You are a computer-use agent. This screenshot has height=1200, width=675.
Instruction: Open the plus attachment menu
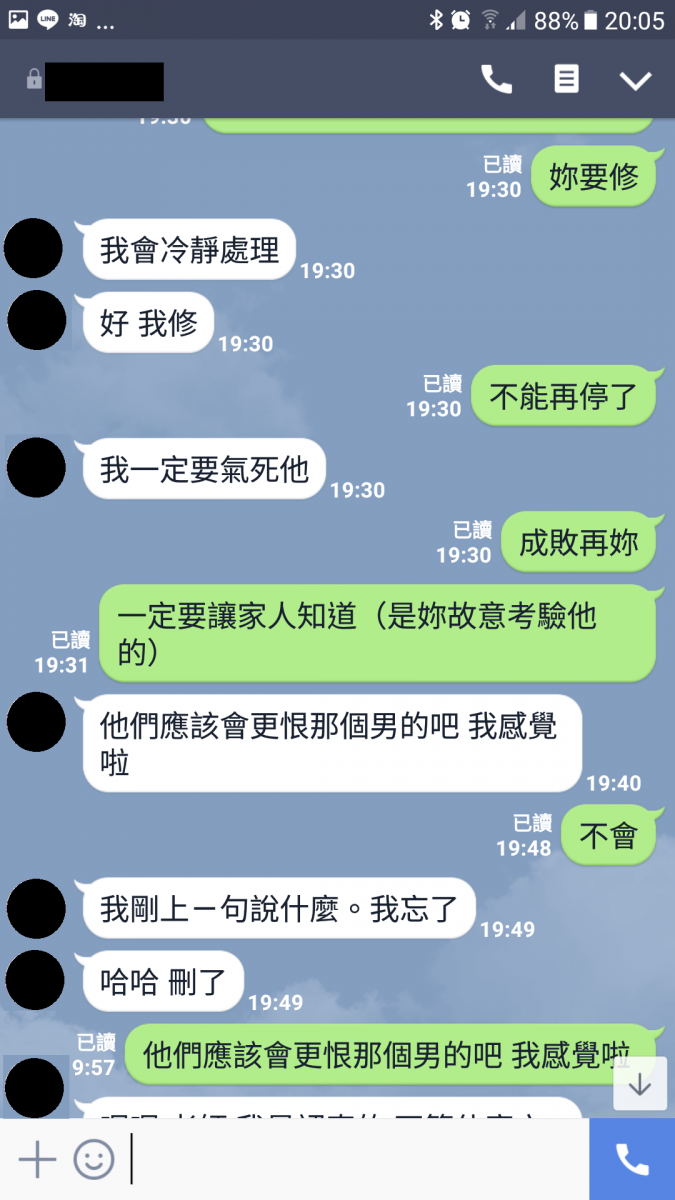click(37, 1160)
